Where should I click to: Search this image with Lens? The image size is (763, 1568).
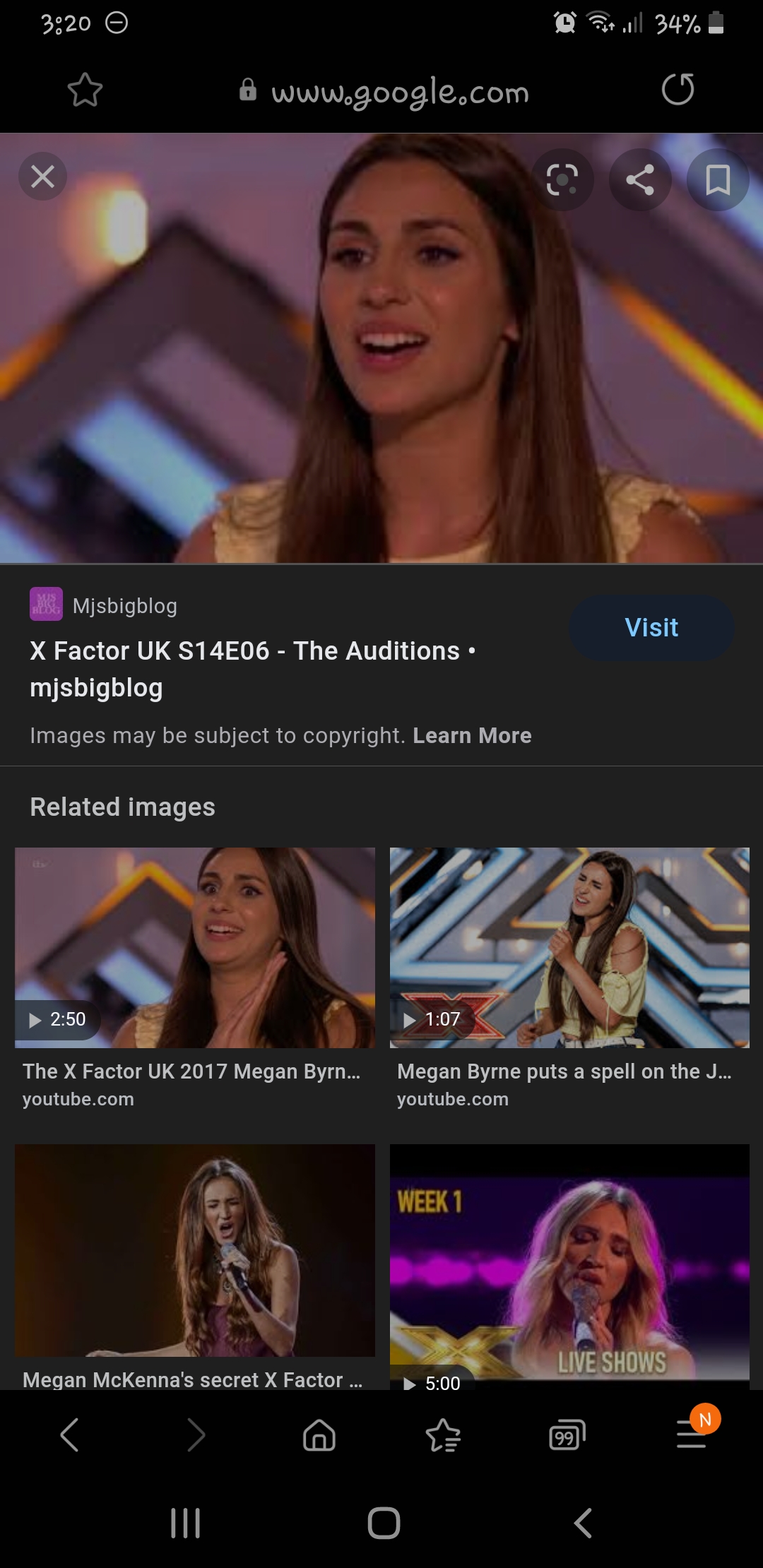[x=562, y=179]
